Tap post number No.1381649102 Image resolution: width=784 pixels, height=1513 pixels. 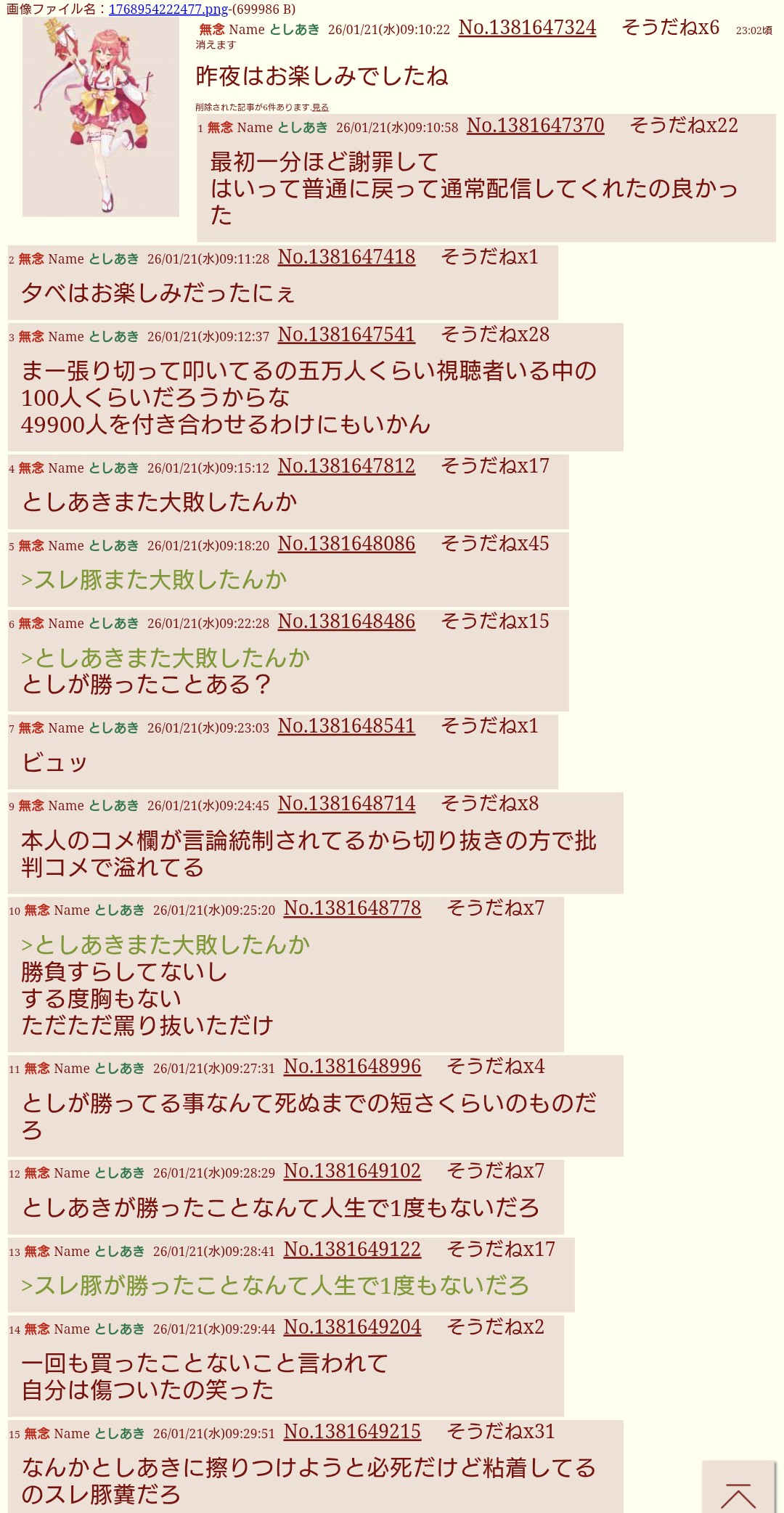(352, 1171)
